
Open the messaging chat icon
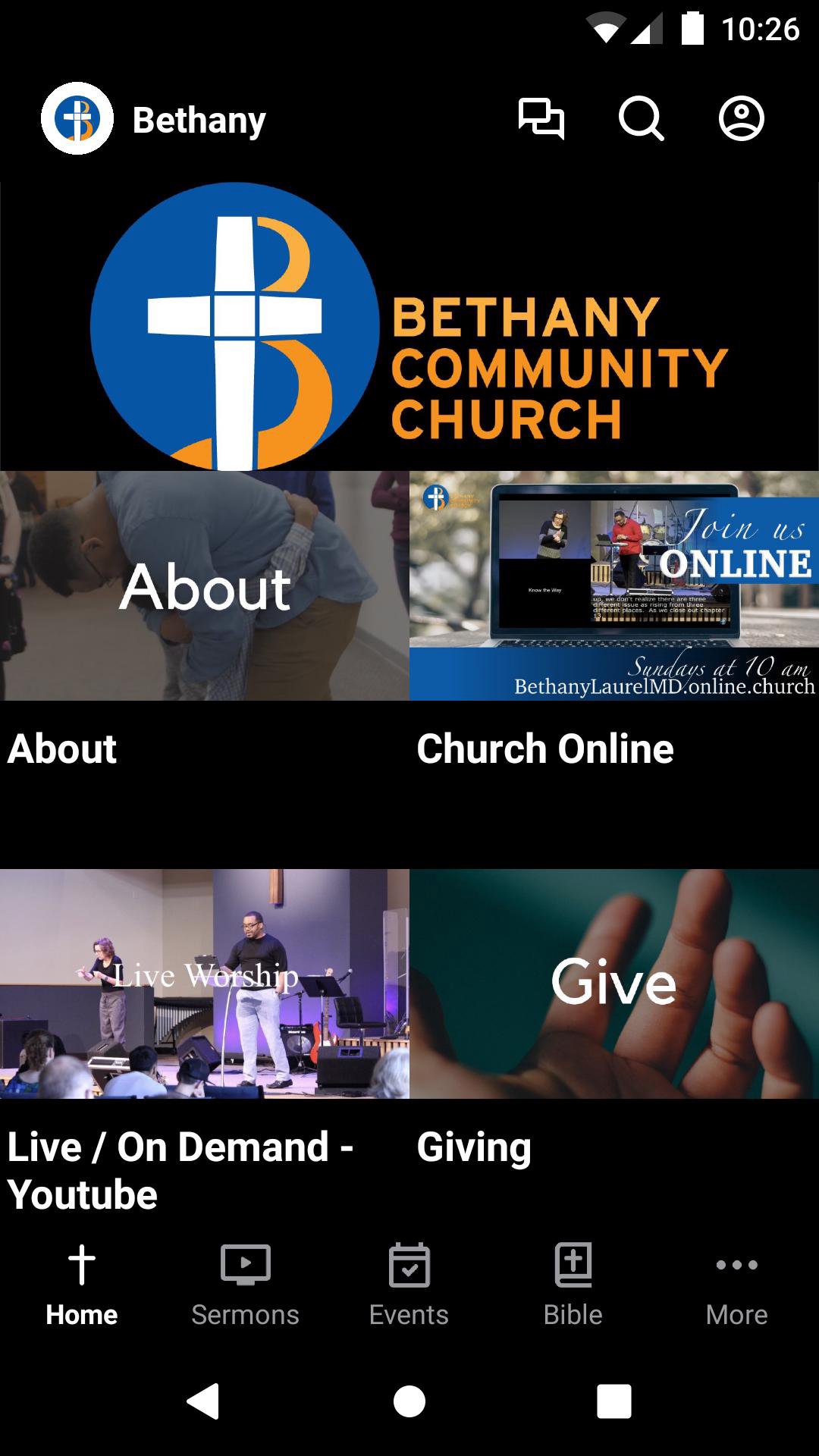click(541, 119)
